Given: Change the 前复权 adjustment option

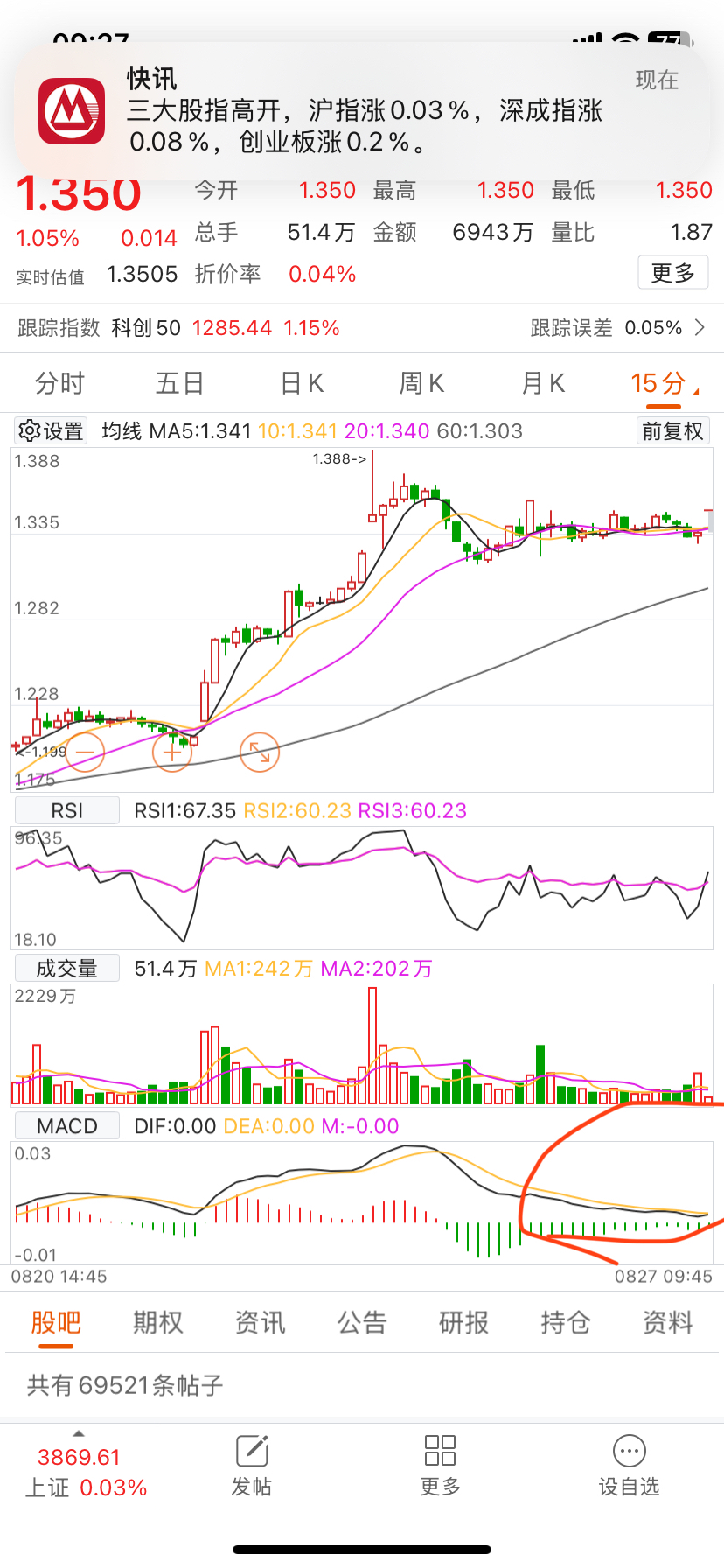Looking at the screenshot, I should 672,431.
